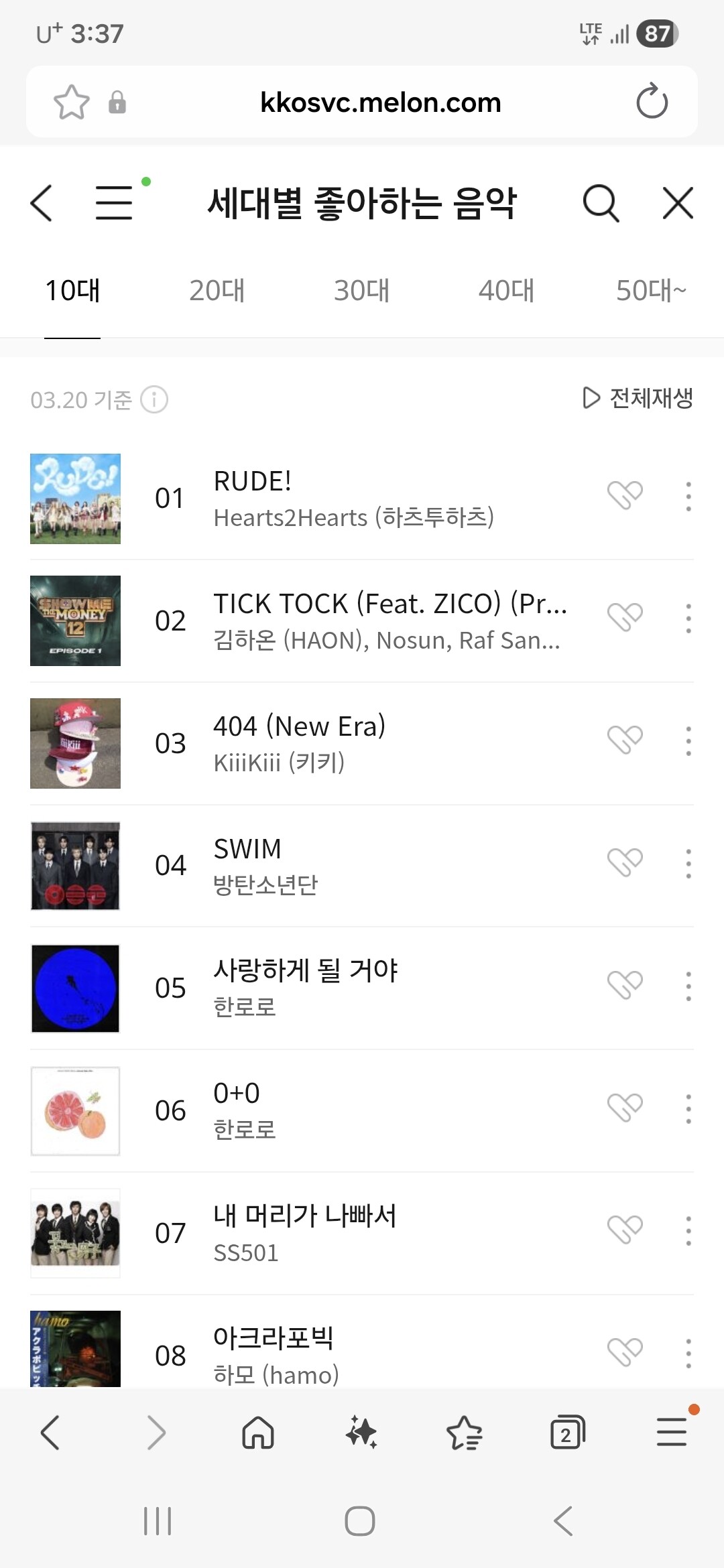Viewport: 724px width, 1568px height.
Task: Play all songs with 전체재생
Action: tap(638, 398)
